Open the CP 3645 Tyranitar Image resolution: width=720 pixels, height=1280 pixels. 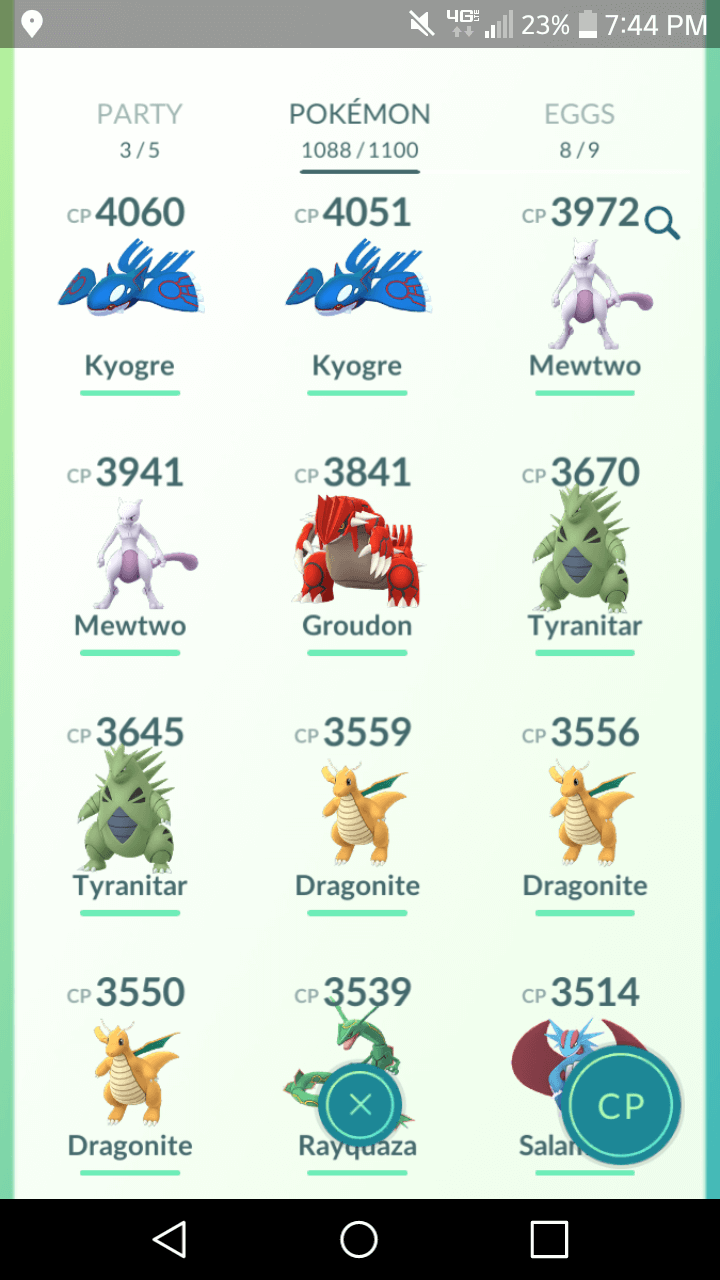130,814
